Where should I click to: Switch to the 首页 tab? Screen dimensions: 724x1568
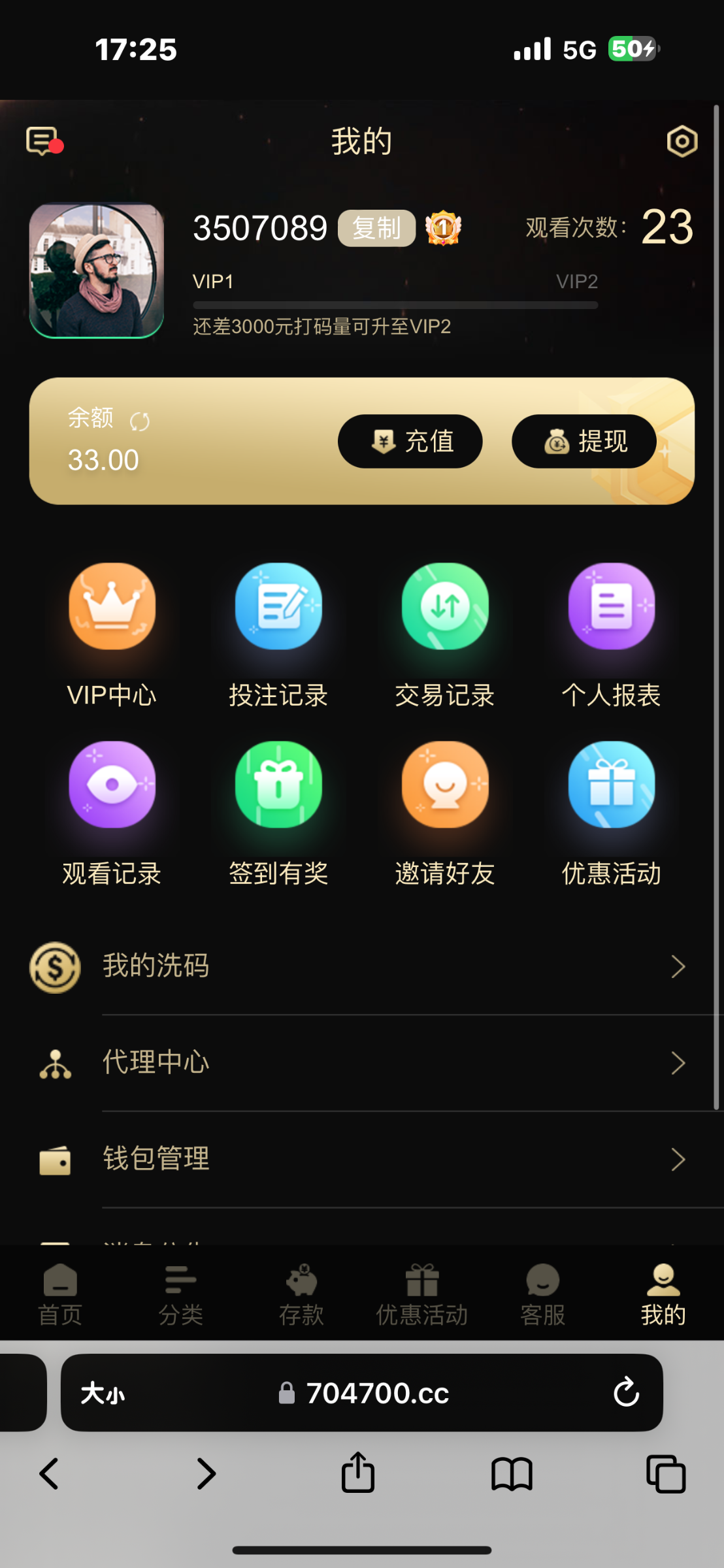(60, 1294)
